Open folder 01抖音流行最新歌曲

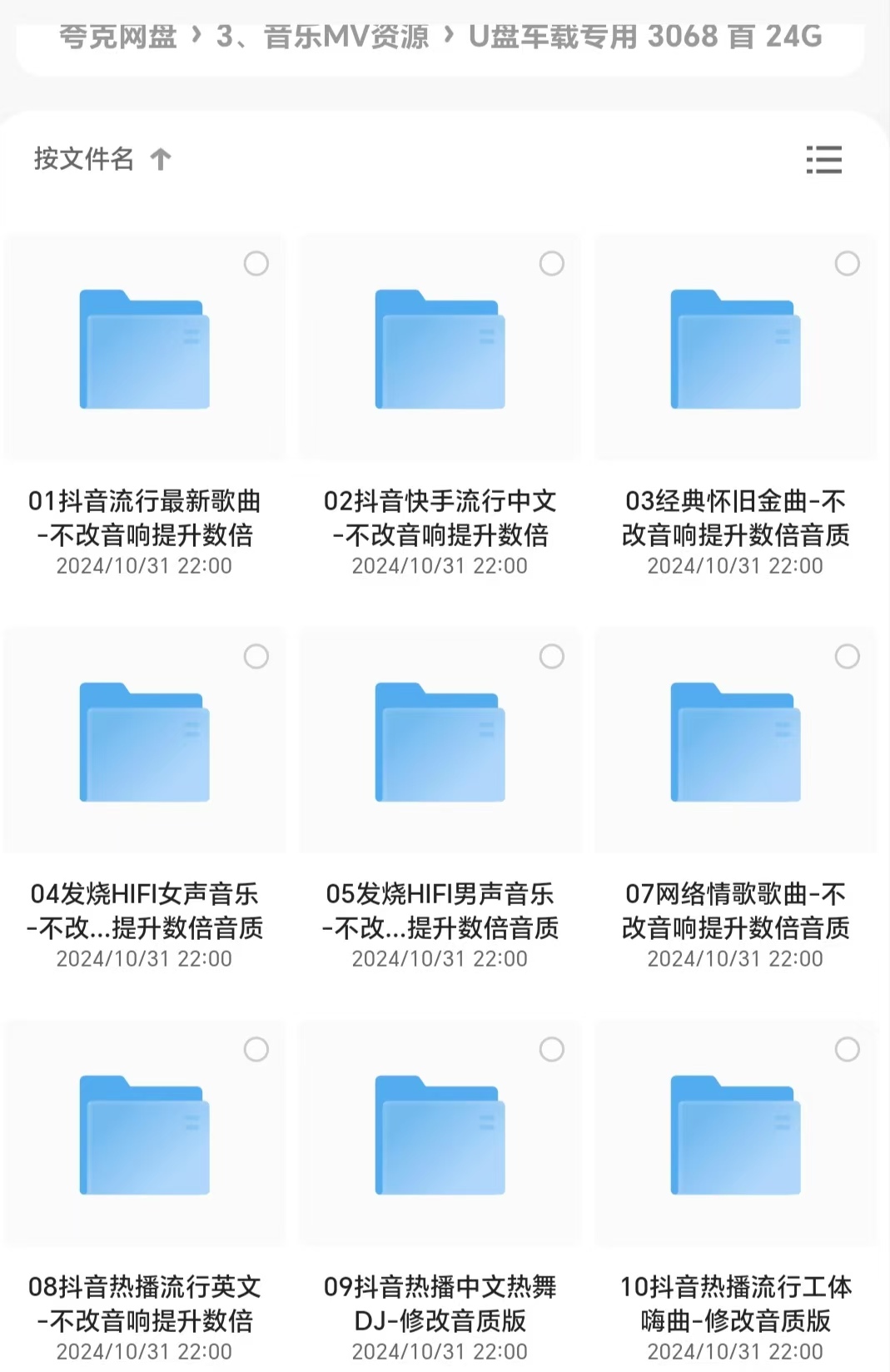tap(145, 350)
